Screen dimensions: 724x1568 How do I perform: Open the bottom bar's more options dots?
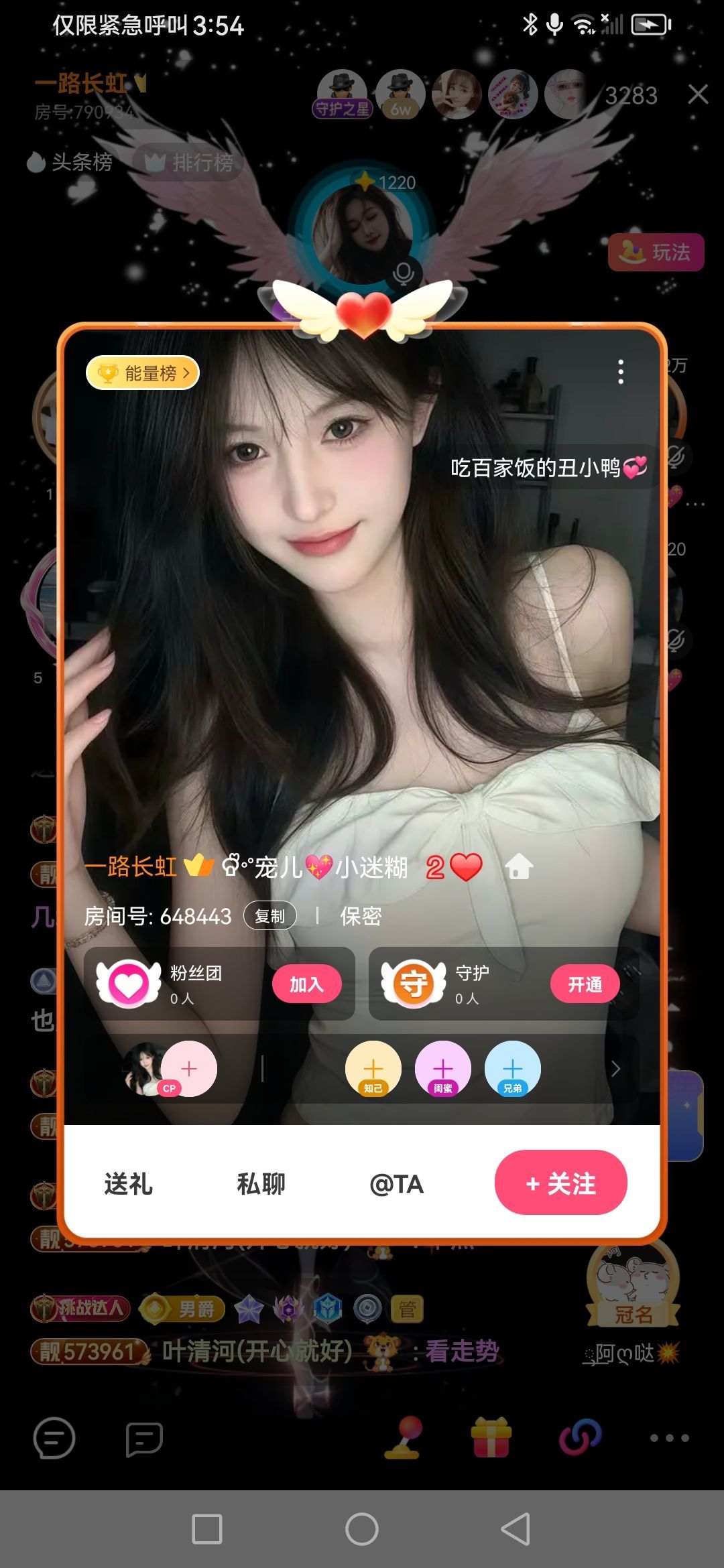669,1437
